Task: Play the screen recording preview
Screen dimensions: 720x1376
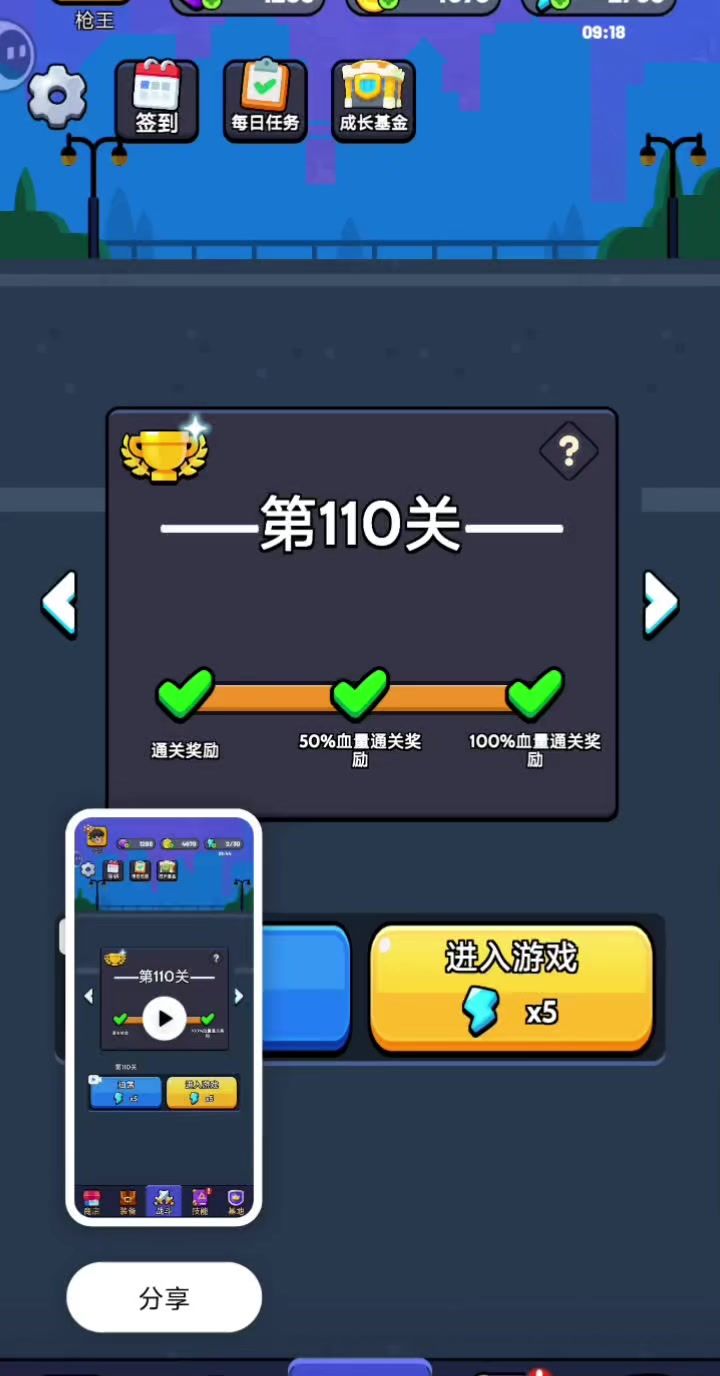Action: click(x=164, y=1018)
